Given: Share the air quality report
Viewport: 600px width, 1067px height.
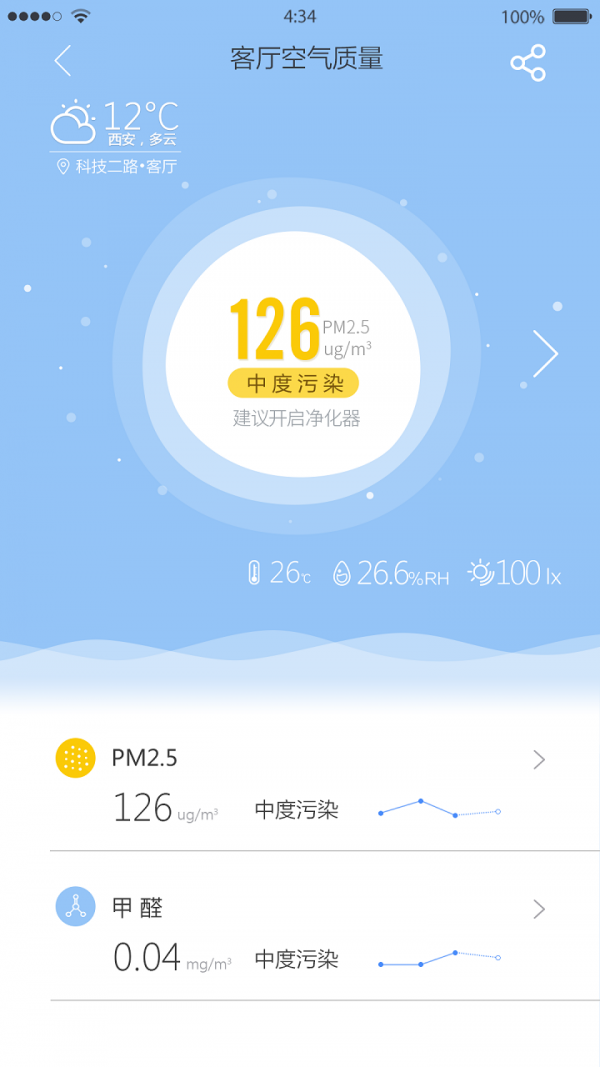Looking at the screenshot, I should pos(527,63).
